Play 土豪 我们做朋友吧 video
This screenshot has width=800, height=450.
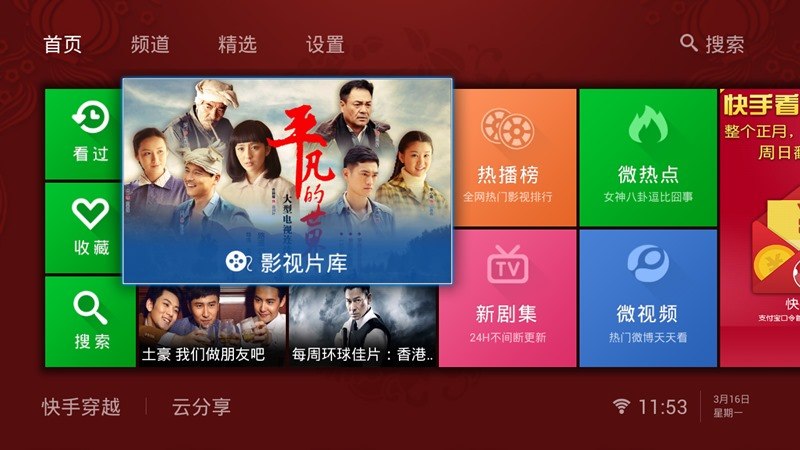pyautogui.click(x=211, y=327)
